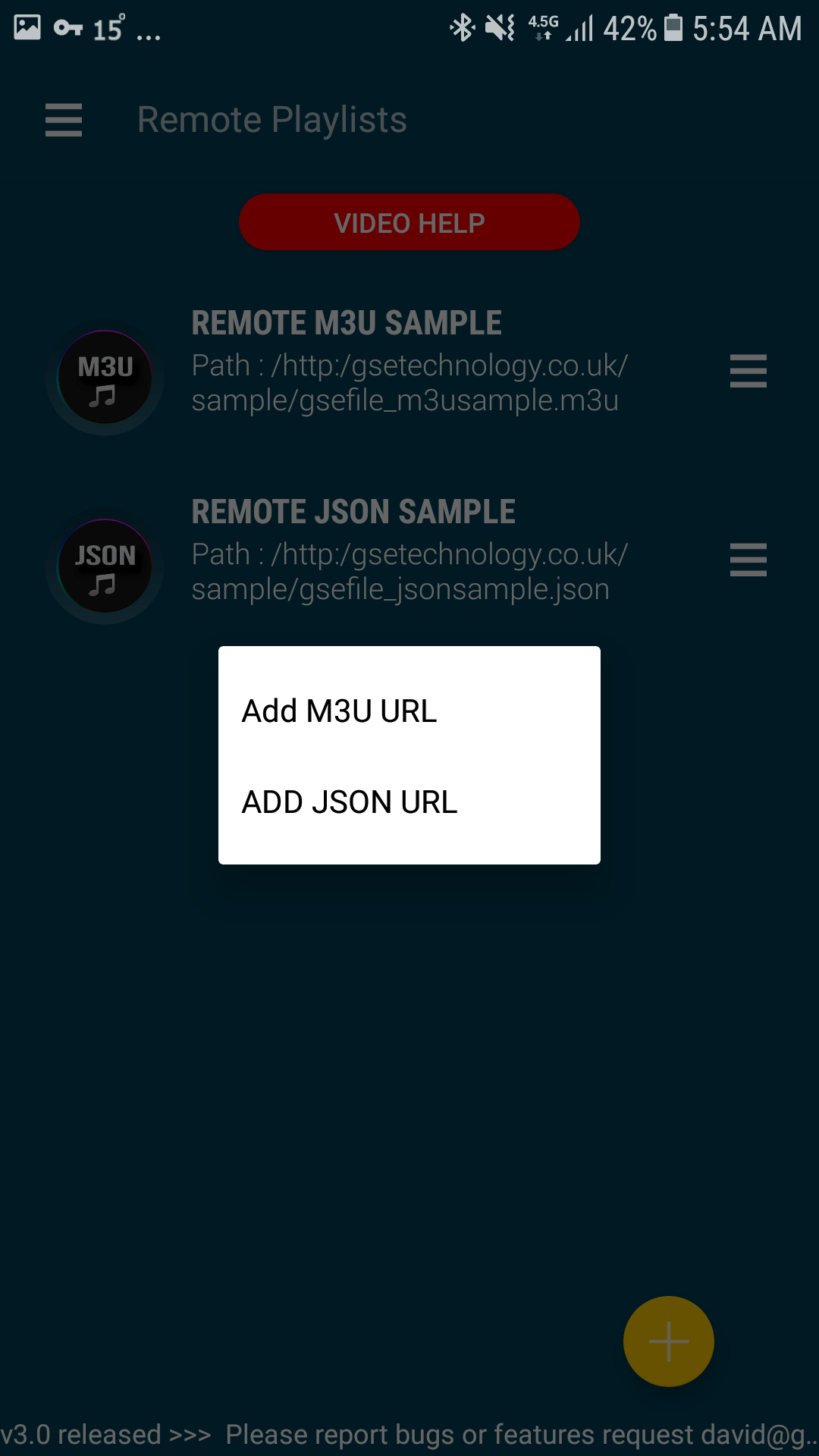The image size is (819, 1456).
Task: Open the navigation drawer menu
Action: pos(64,120)
